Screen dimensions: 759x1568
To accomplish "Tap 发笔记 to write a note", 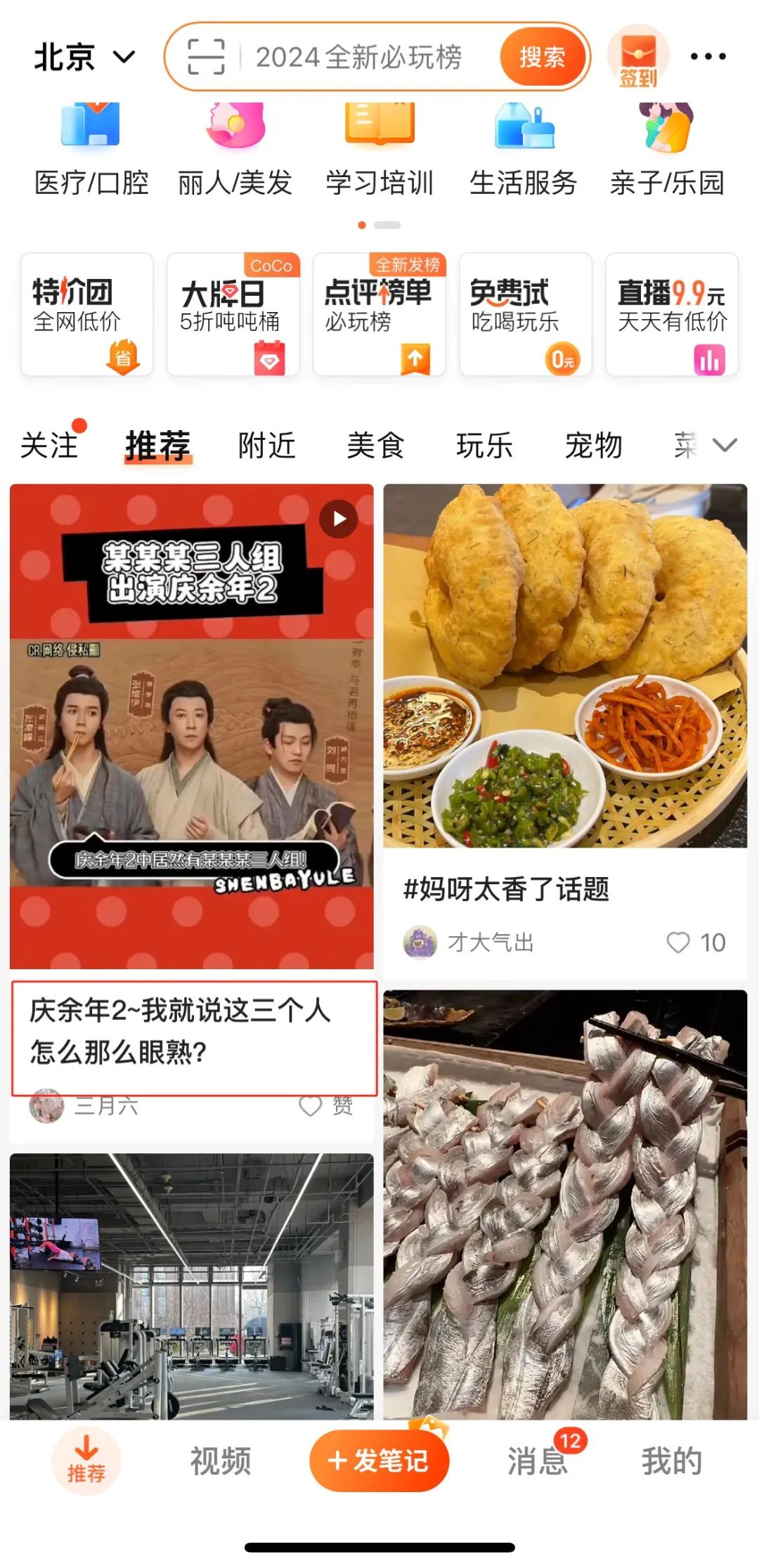I will (379, 1461).
